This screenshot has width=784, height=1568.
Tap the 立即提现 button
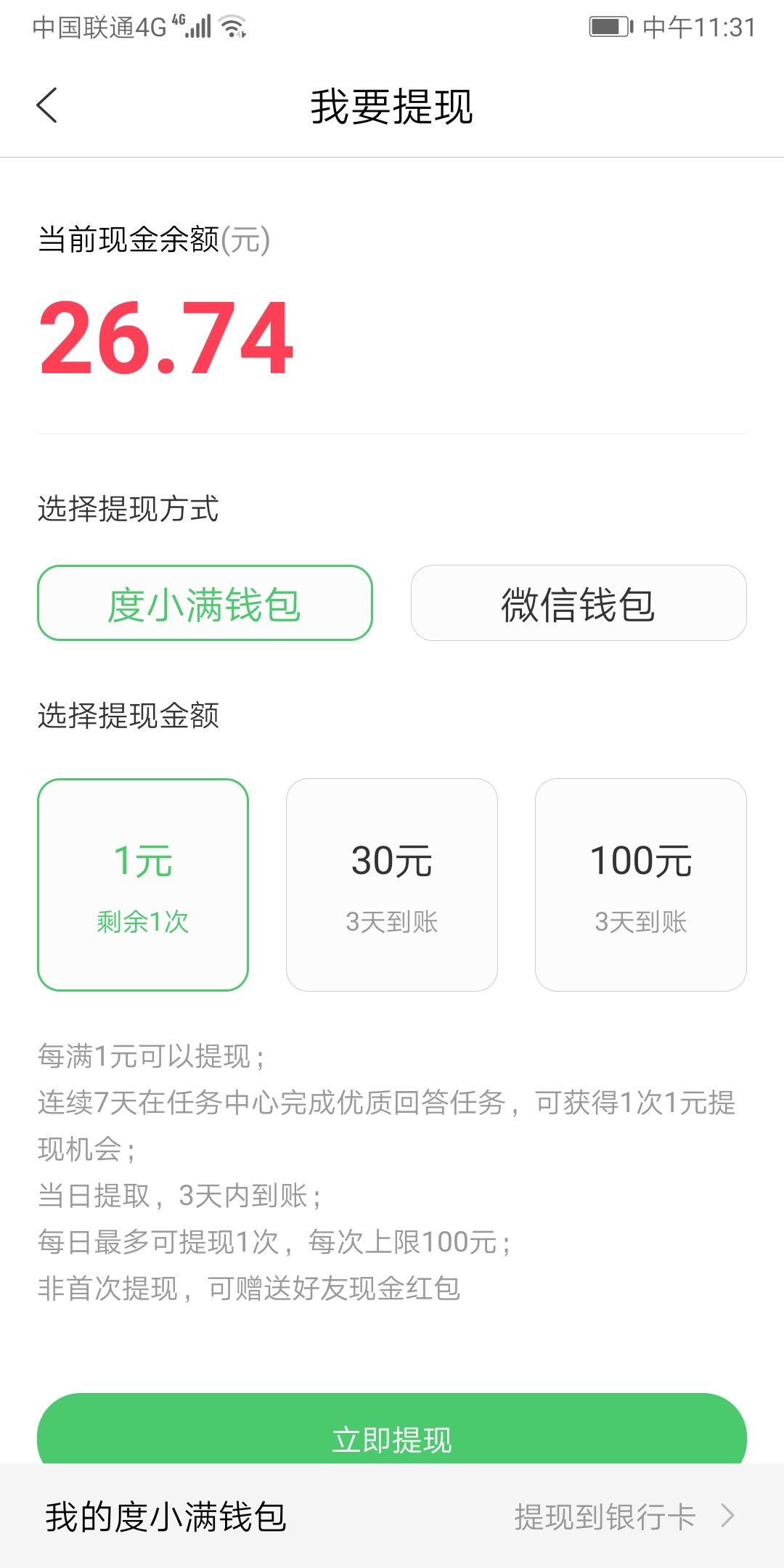pos(392,1432)
